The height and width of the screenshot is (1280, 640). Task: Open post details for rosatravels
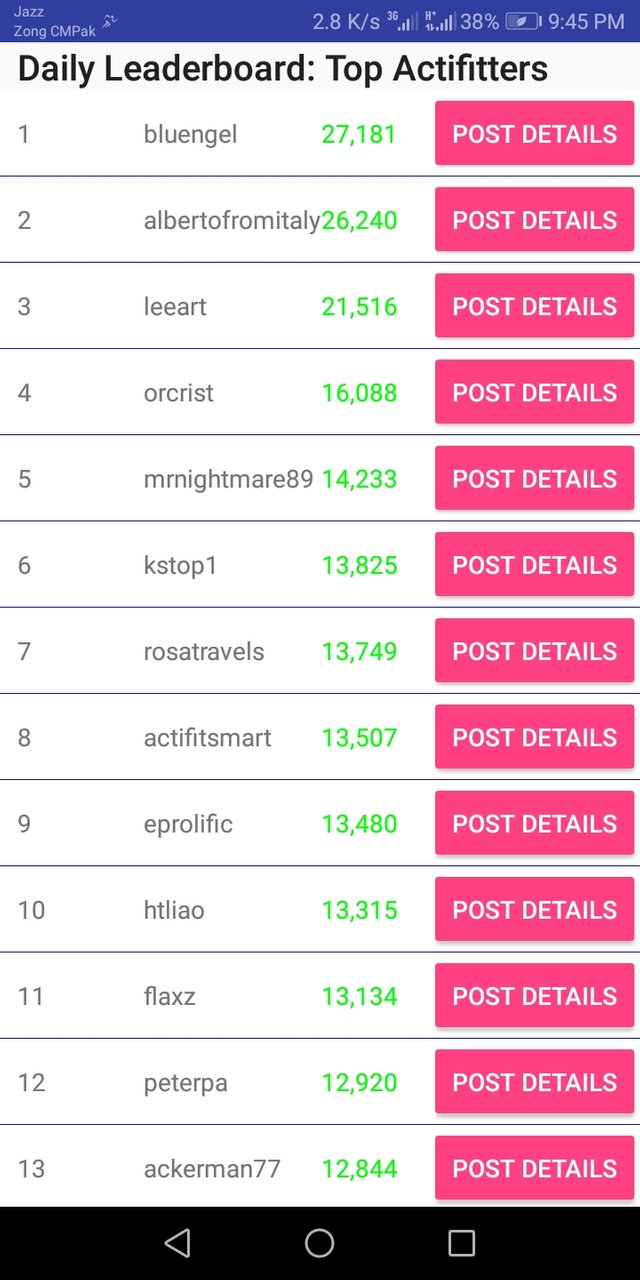coord(534,651)
